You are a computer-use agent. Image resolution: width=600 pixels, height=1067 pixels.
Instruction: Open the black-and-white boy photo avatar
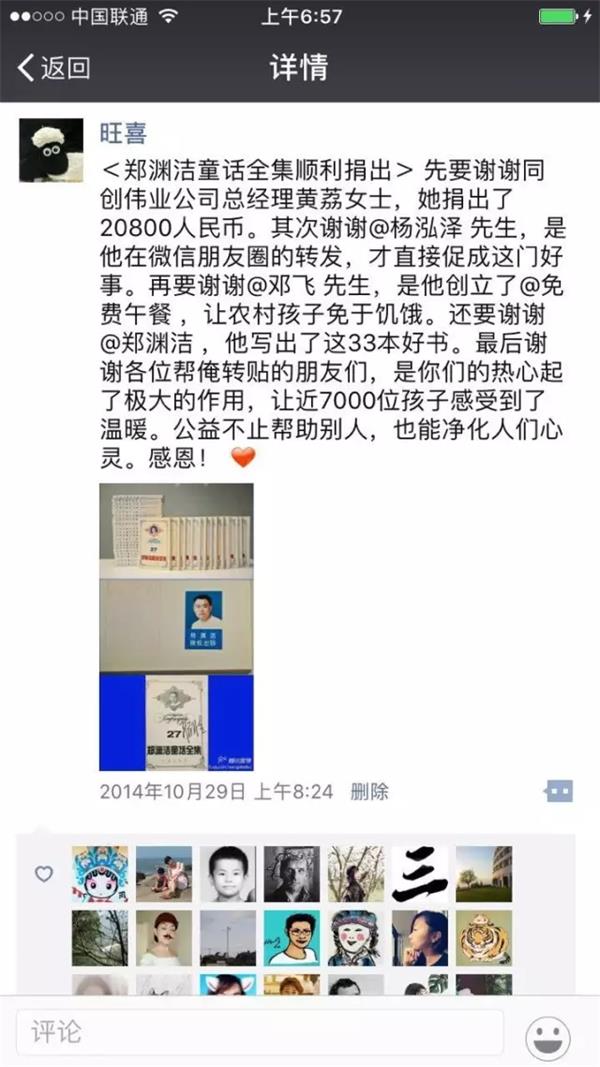(x=228, y=874)
